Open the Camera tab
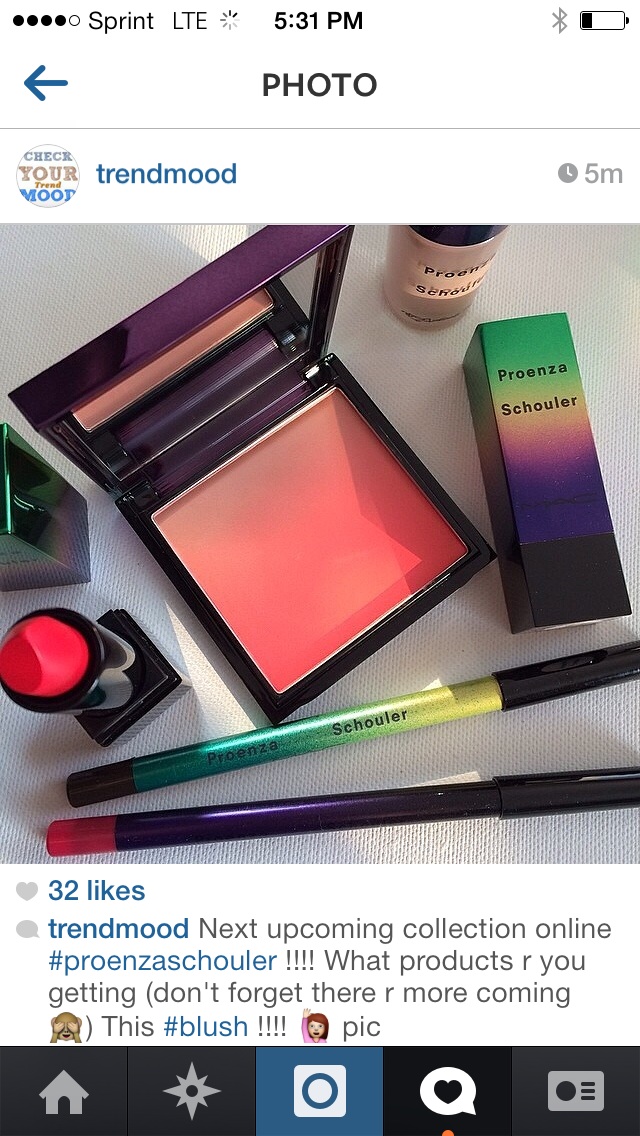 click(320, 1091)
